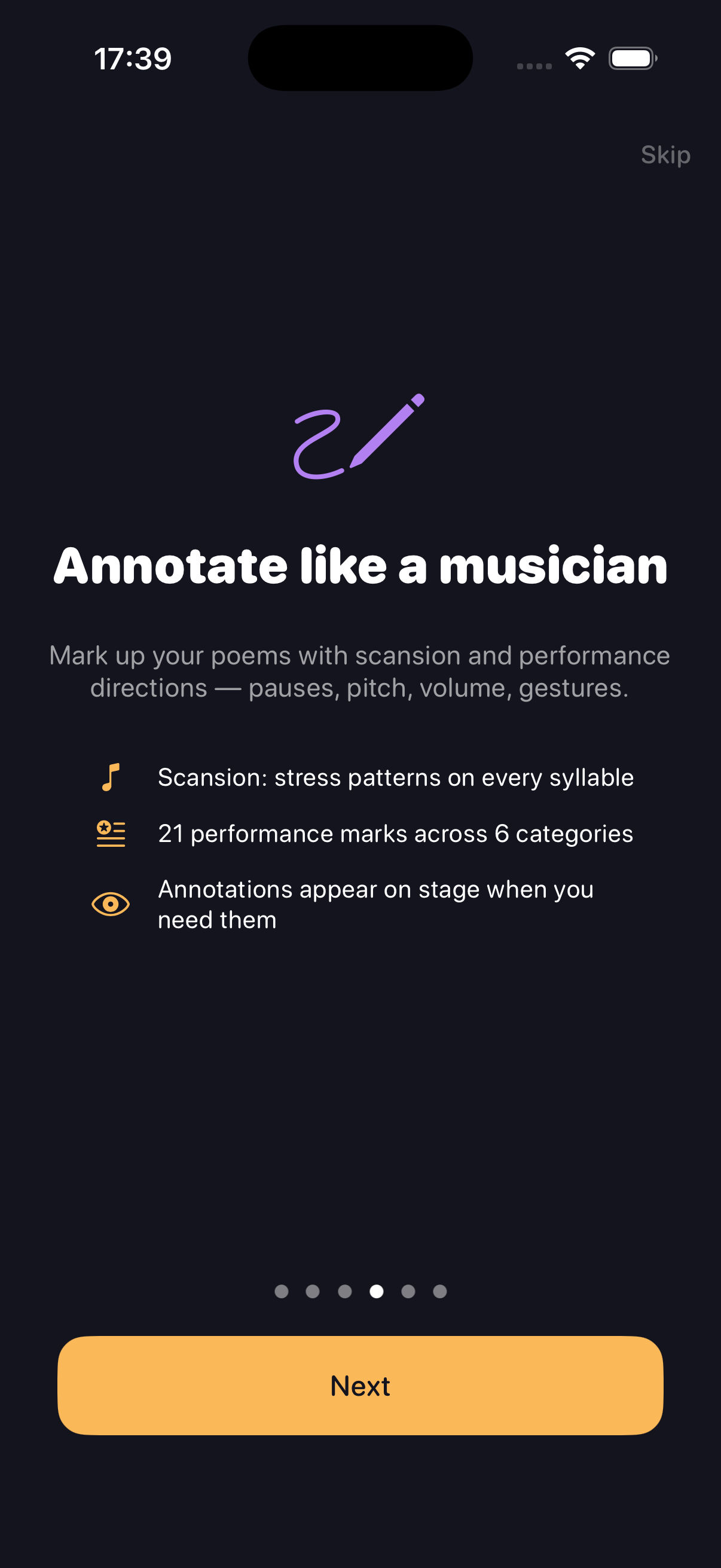Toggle annotations visibility via the eye icon
The height and width of the screenshot is (1568, 721).
109,905
